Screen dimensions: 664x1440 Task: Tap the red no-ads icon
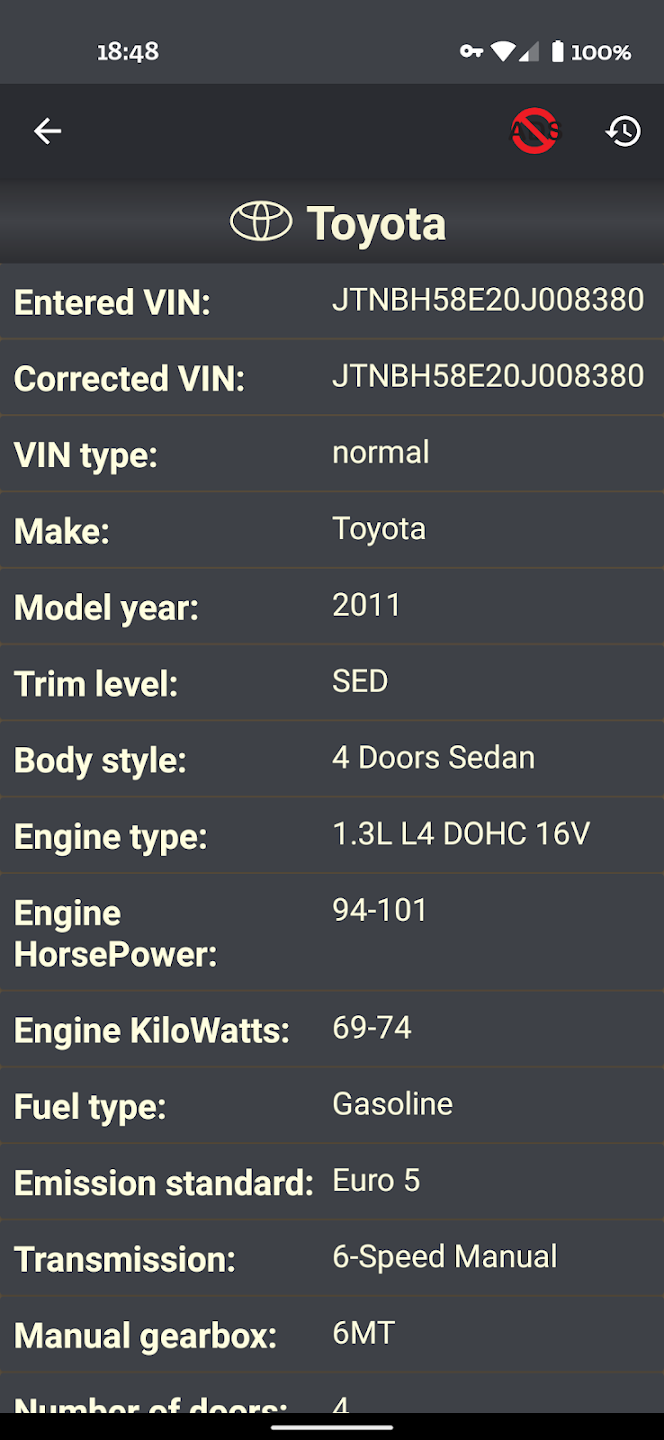534,131
